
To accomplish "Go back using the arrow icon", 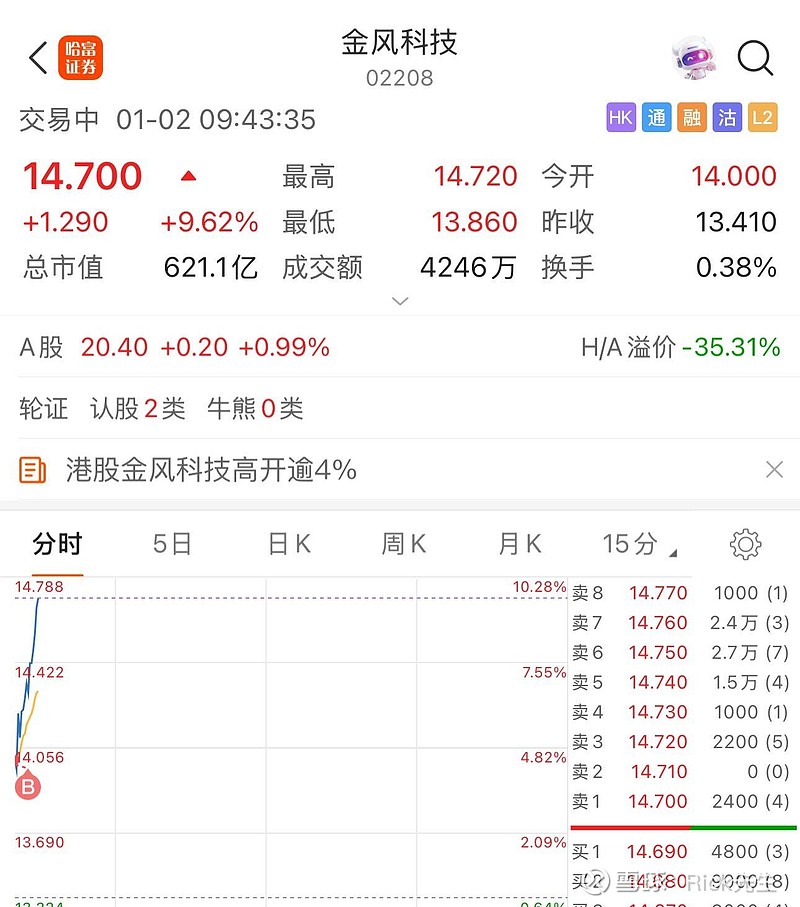I will [38, 58].
